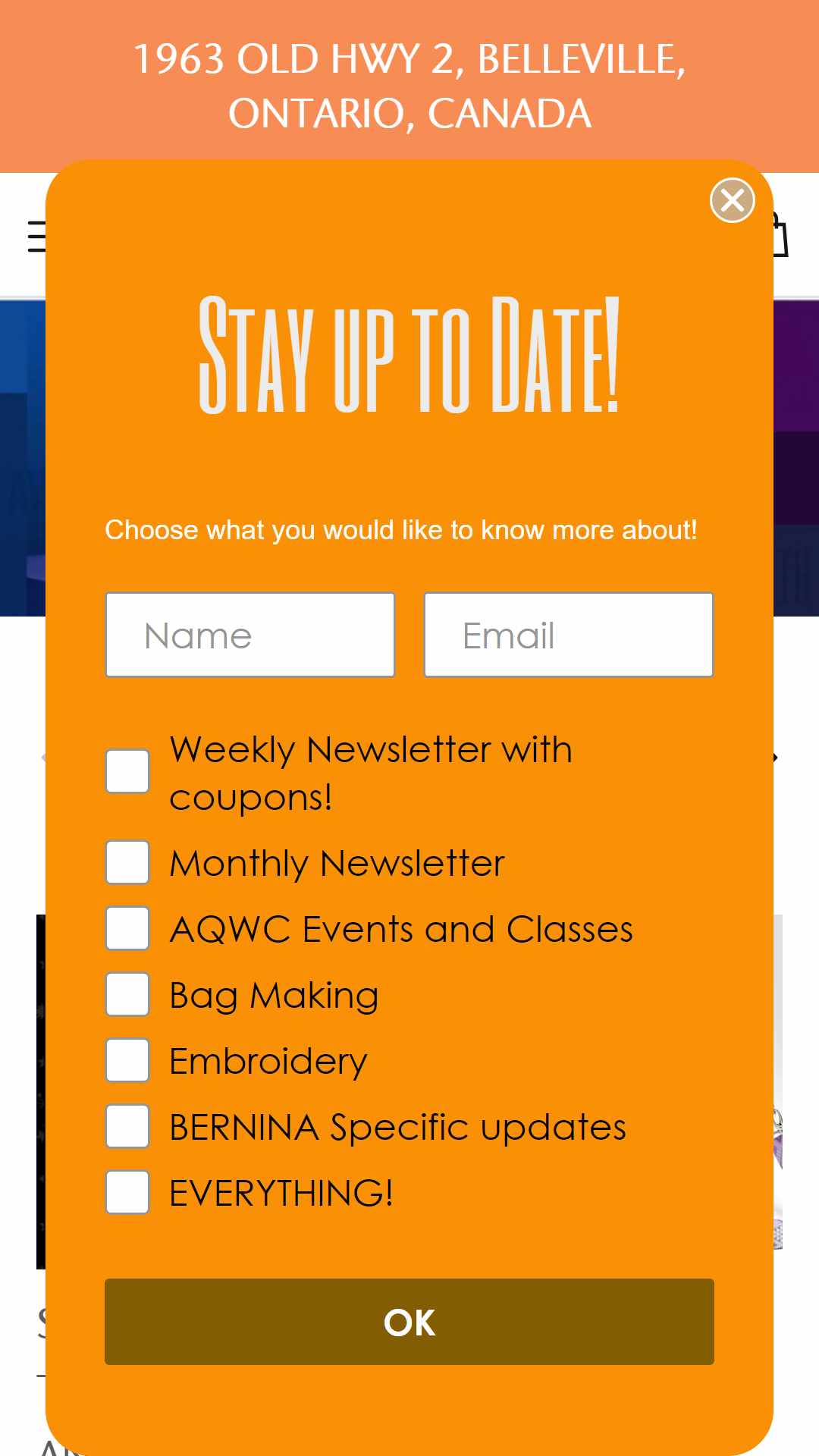Close the Stay up to Date popup
The image size is (819, 1456).
[x=733, y=200]
